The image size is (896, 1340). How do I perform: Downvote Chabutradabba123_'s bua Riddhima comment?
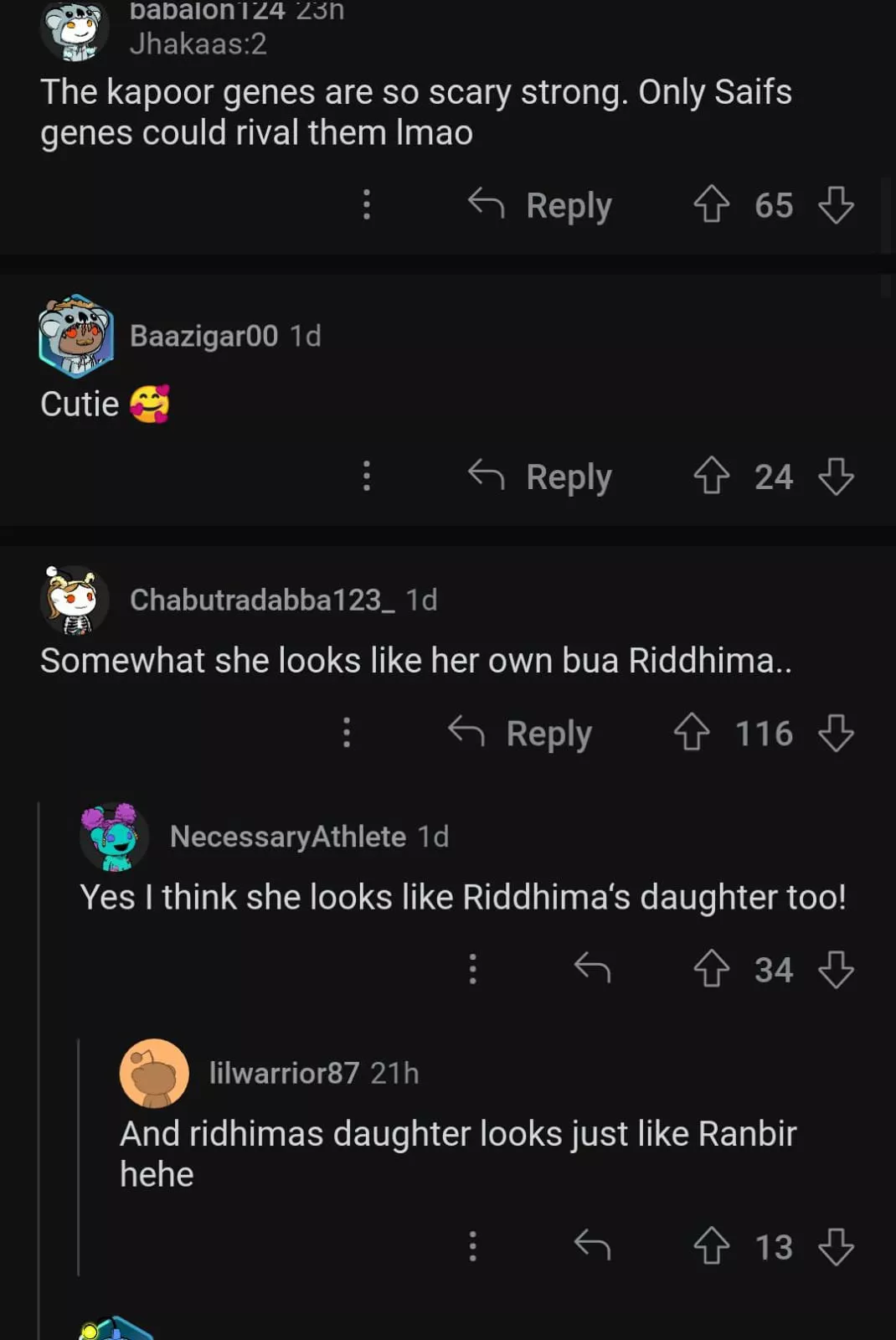click(x=836, y=734)
